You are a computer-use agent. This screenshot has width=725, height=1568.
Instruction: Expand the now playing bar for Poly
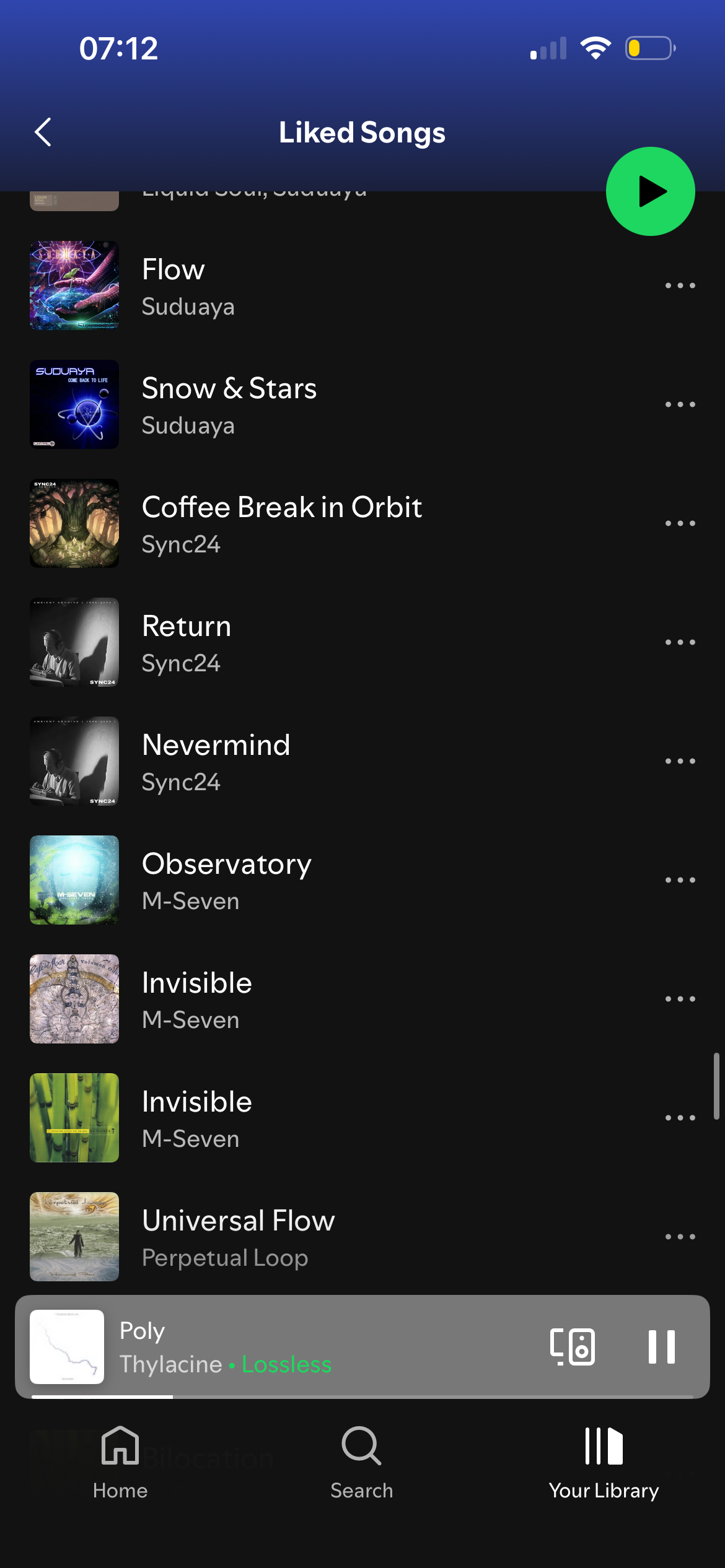(x=310, y=1346)
